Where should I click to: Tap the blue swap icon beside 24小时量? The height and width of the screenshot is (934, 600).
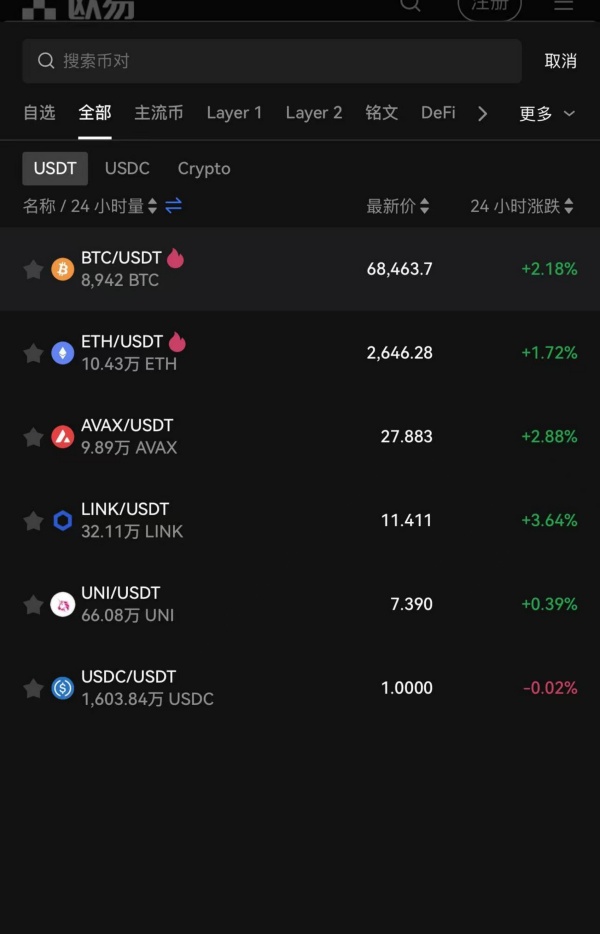[x=173, y=206]
